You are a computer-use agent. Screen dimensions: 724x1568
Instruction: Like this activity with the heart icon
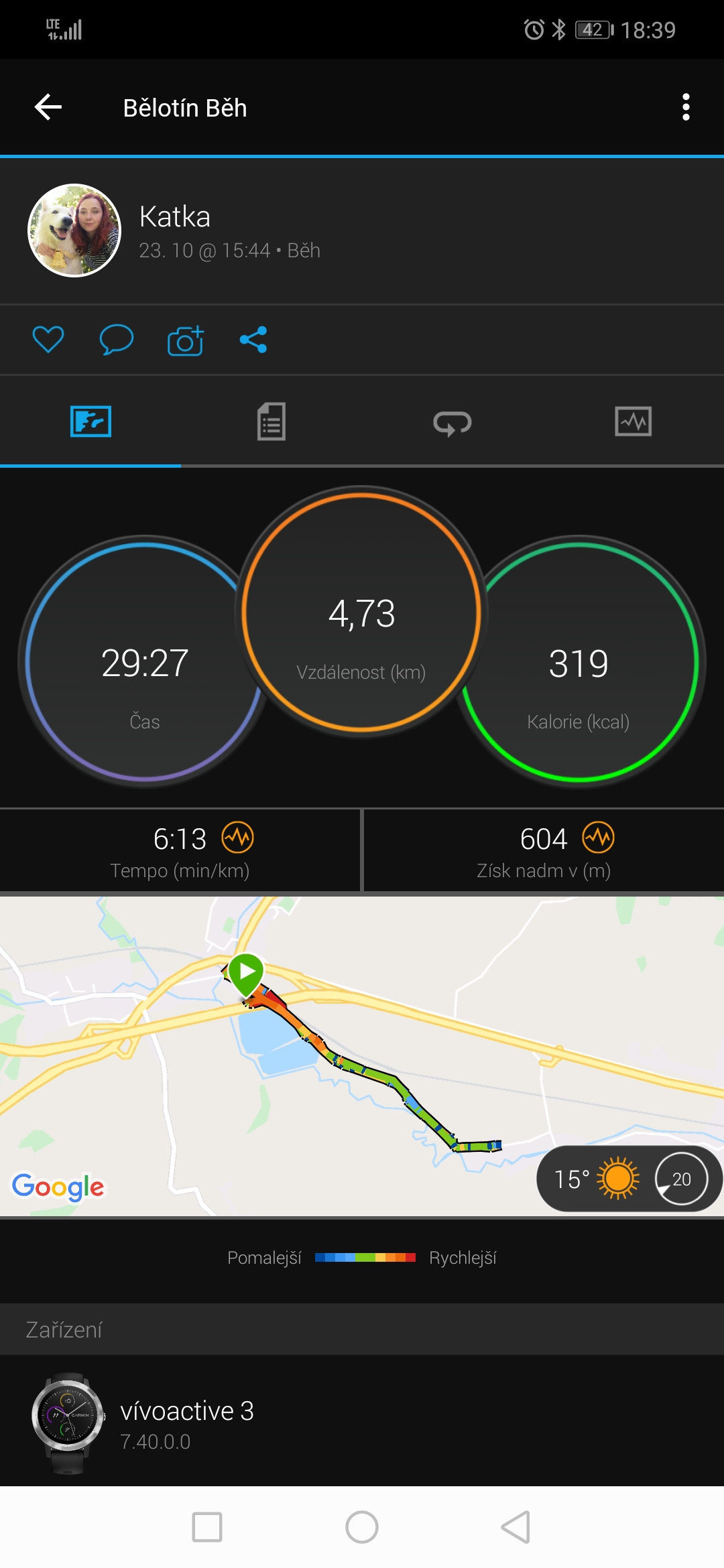pyautogui.click(x=48, y=340)
